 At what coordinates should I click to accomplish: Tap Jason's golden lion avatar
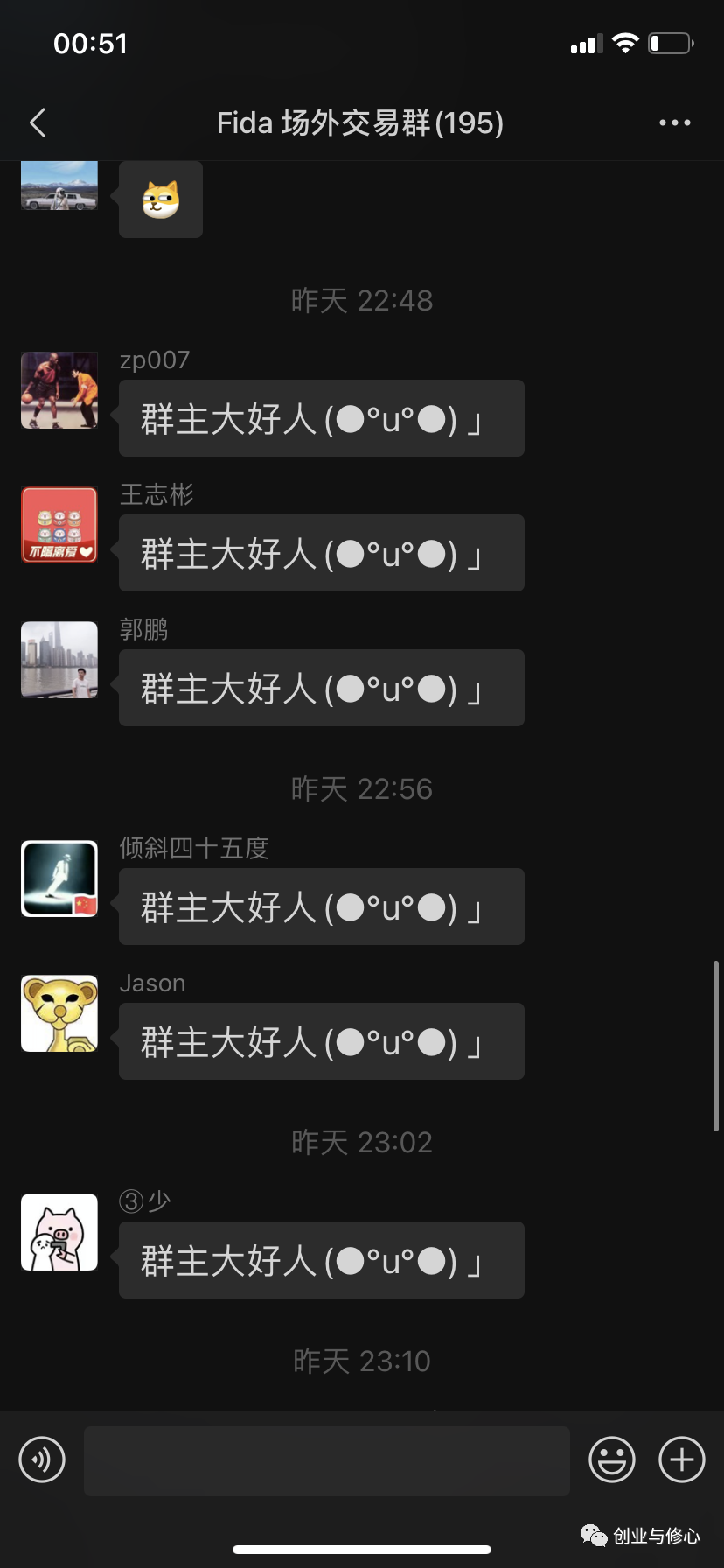(x=59, y=1013)
